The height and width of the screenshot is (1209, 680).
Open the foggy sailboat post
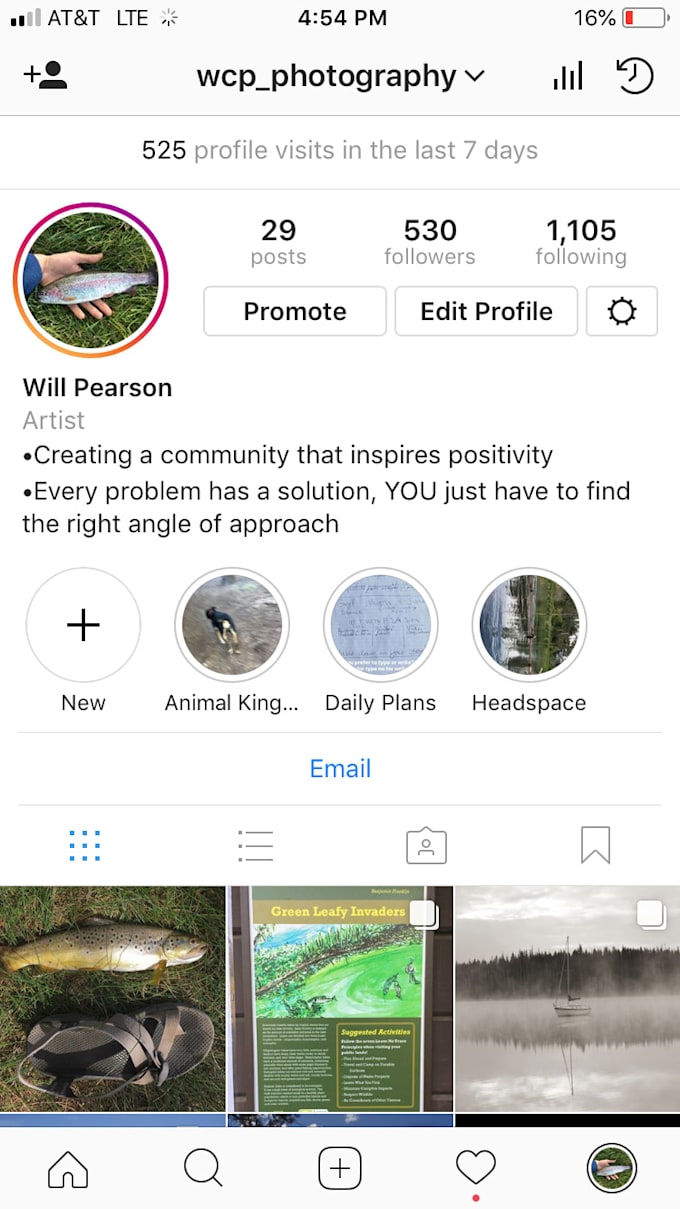[567, 998]
